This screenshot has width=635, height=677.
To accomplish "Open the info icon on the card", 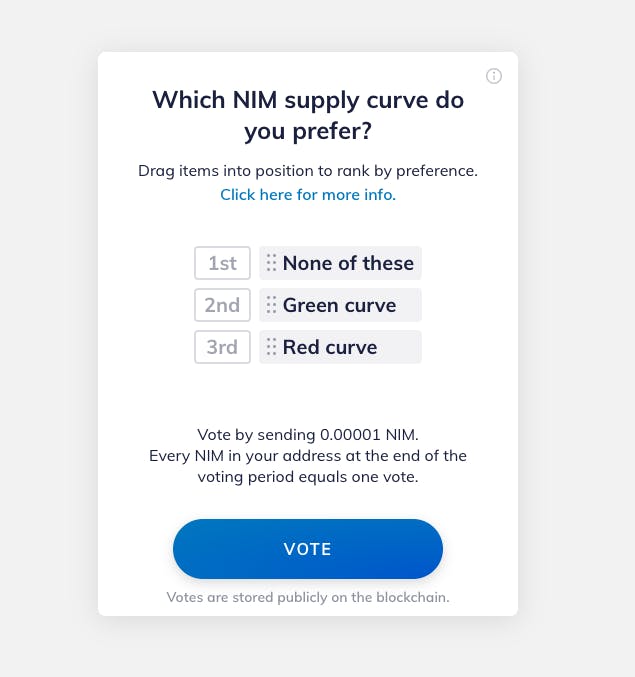I will tap(494, 76).
